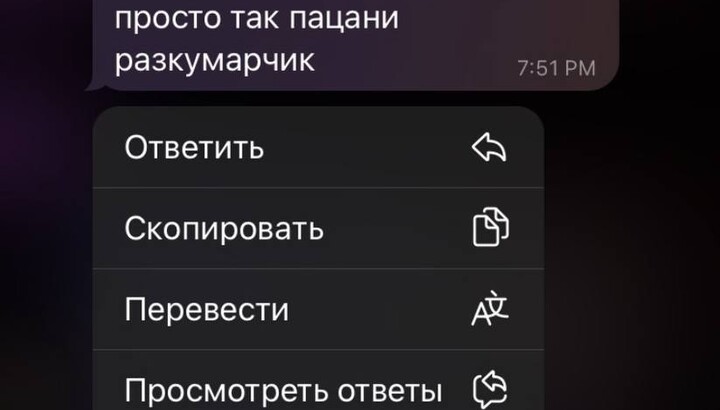The image size is (720, 410).
Task: Select Ответить to reply to the message
Action: pyautogui.click(x=316, y=148)
